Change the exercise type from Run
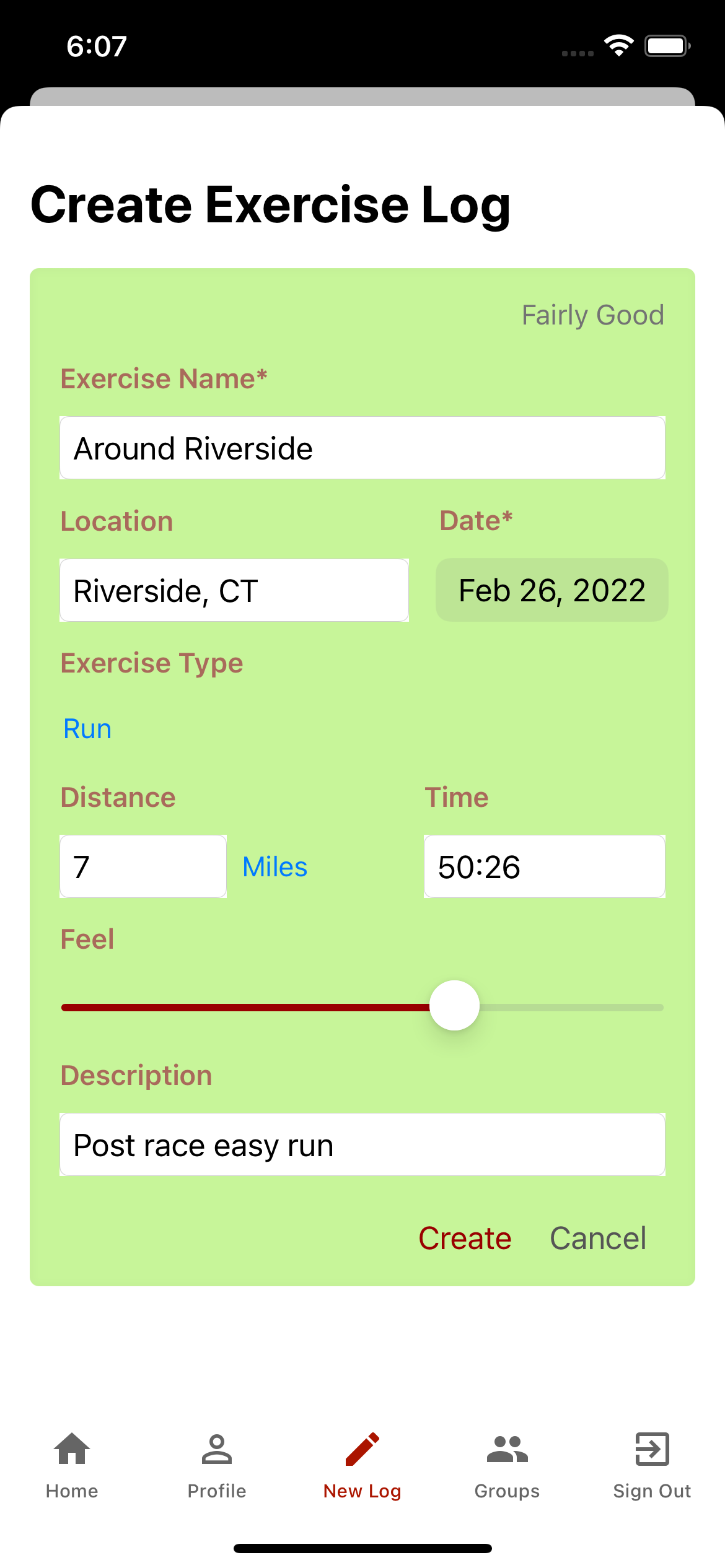Viewport: 725px width, 1568px height. click(x=87, y=729)
